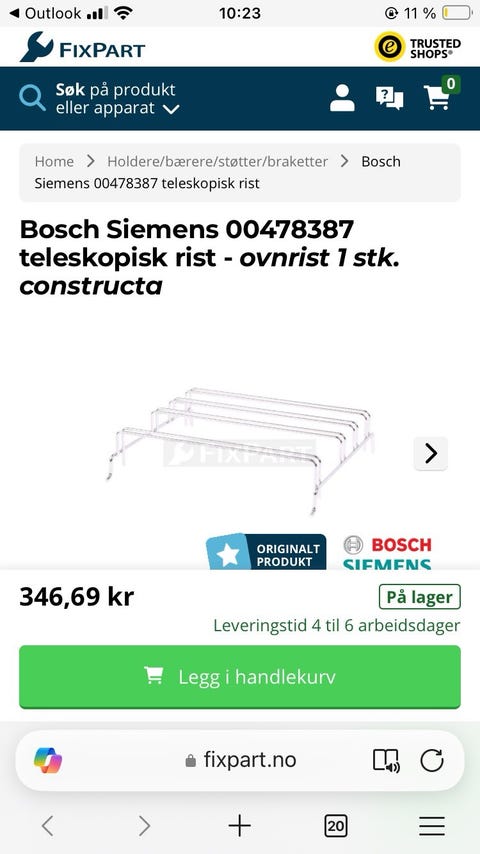Open the Copilot icon in address bar
The image size is (480, 854).
coord(48,760)
